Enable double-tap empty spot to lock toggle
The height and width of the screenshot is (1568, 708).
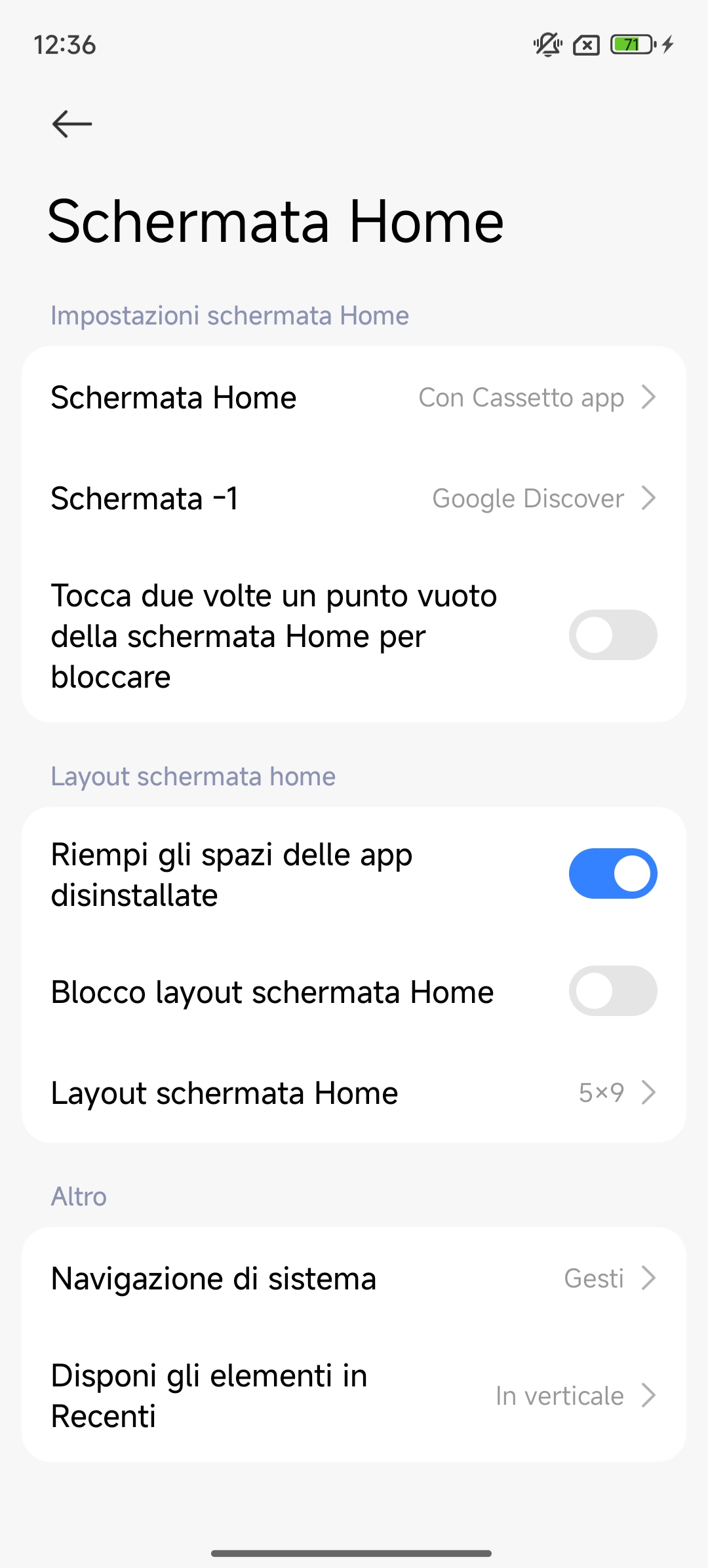click(x=612, y=635)
